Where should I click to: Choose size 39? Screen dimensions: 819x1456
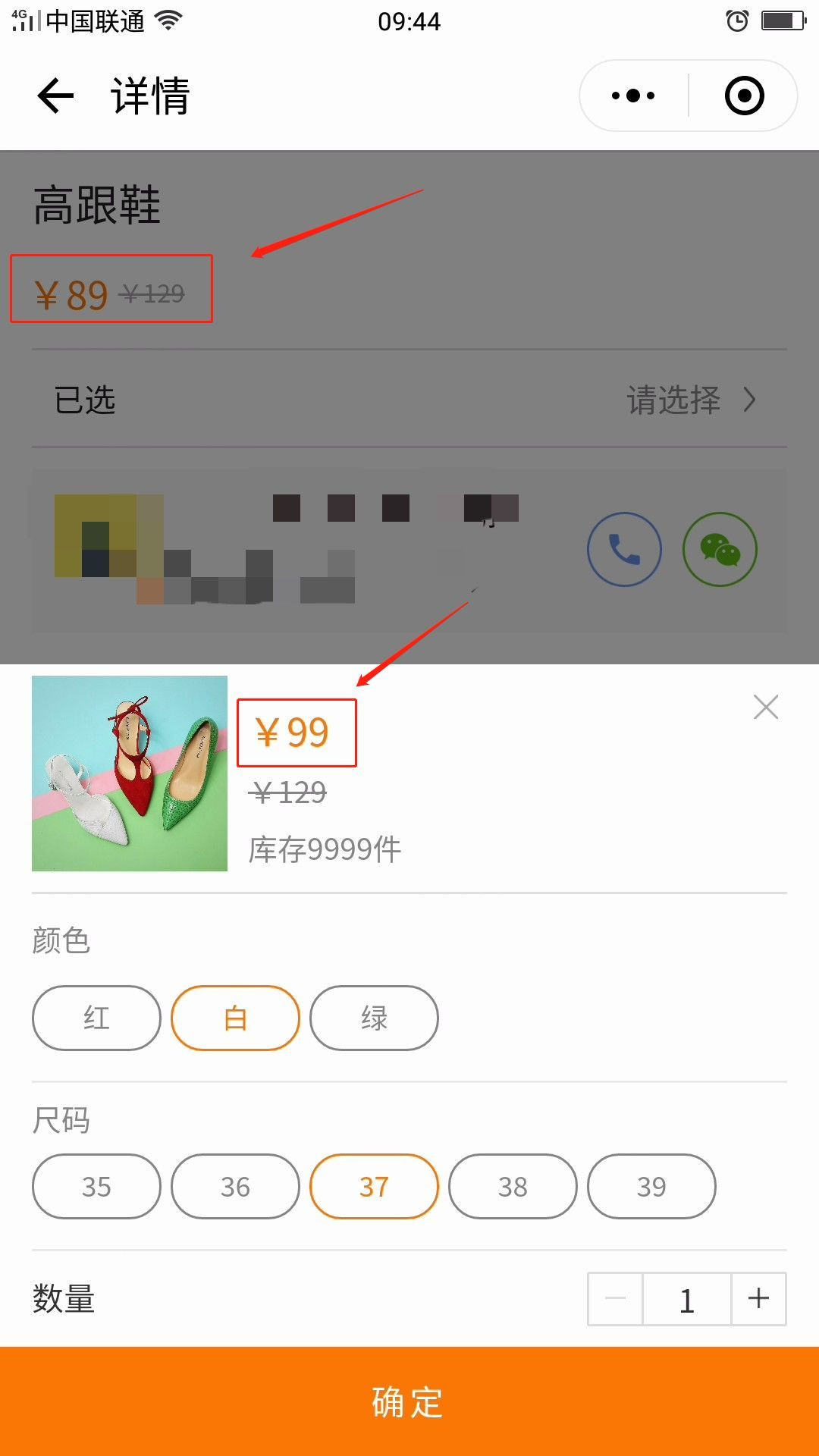point(651,1186)
